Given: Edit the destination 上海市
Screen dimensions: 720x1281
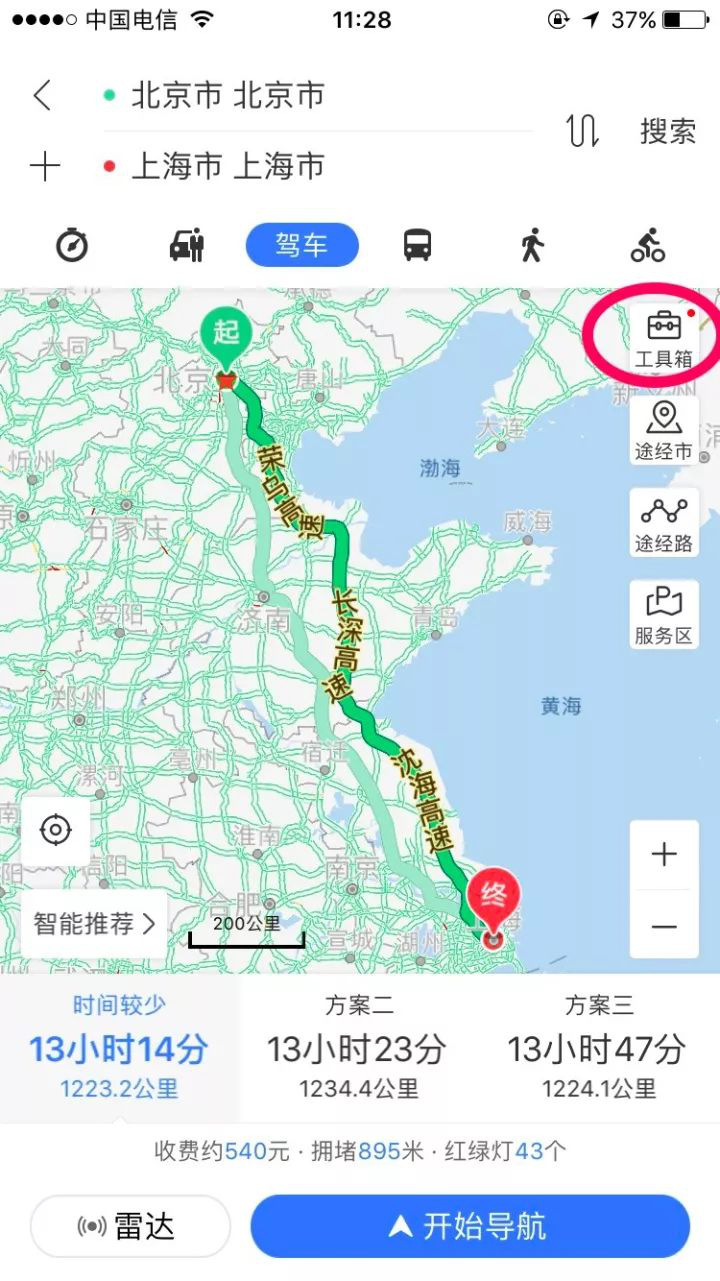Looking at the screenshot, I should click(x=228, y=166).
